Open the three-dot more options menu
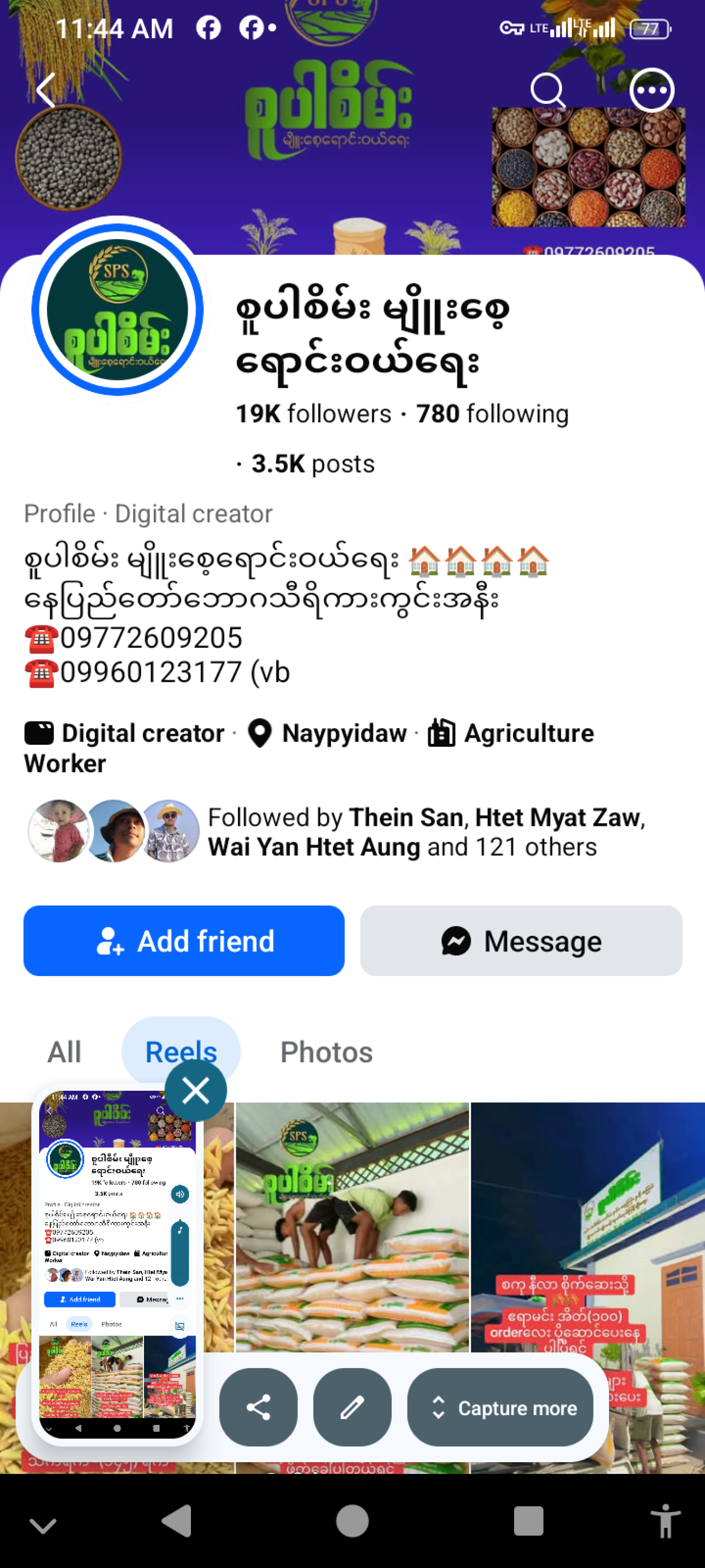The image size is (705, 1568). [x=651, y=90]
